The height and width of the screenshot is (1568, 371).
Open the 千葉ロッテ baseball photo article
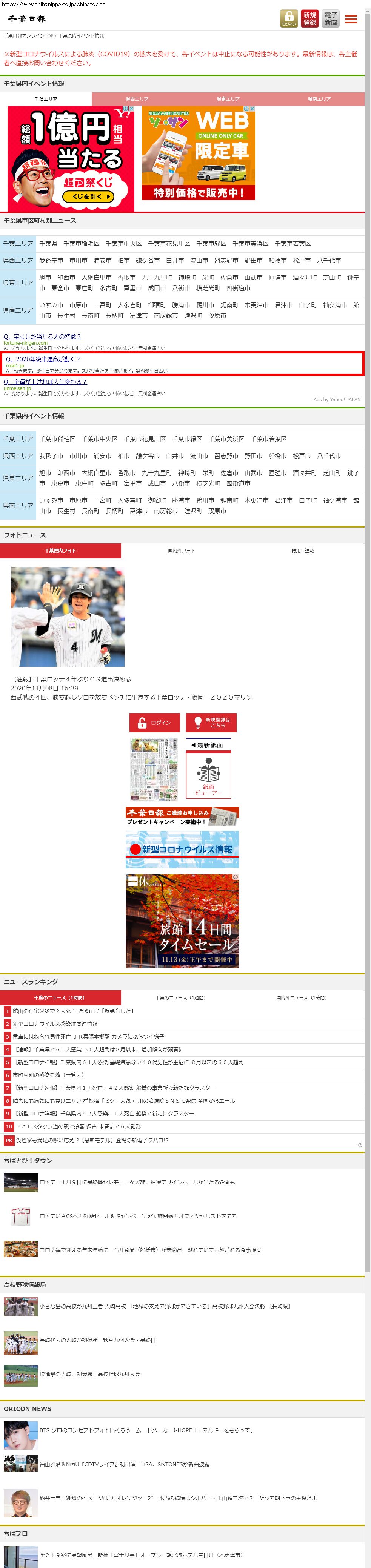[x=68, y=616]
